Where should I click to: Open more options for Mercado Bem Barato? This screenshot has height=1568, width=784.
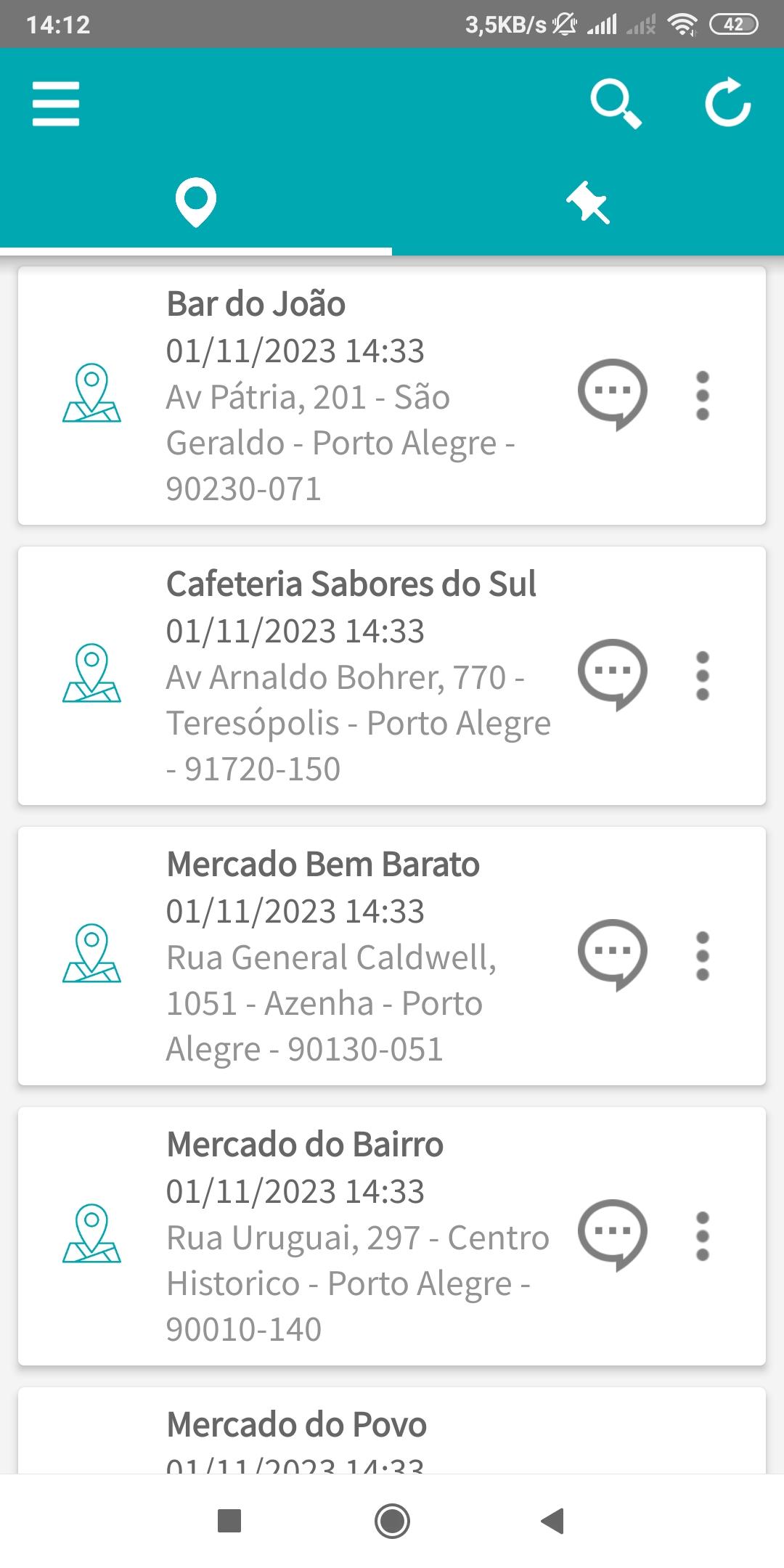[x=702, y=956]
